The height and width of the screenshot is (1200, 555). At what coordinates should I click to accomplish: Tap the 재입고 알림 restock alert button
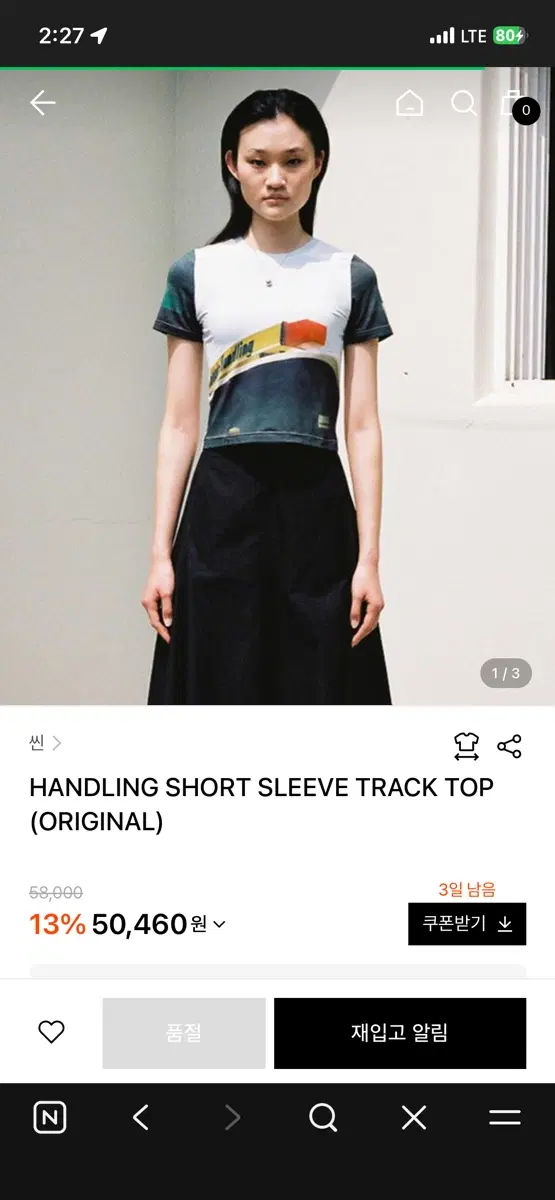click(400, 1033)
